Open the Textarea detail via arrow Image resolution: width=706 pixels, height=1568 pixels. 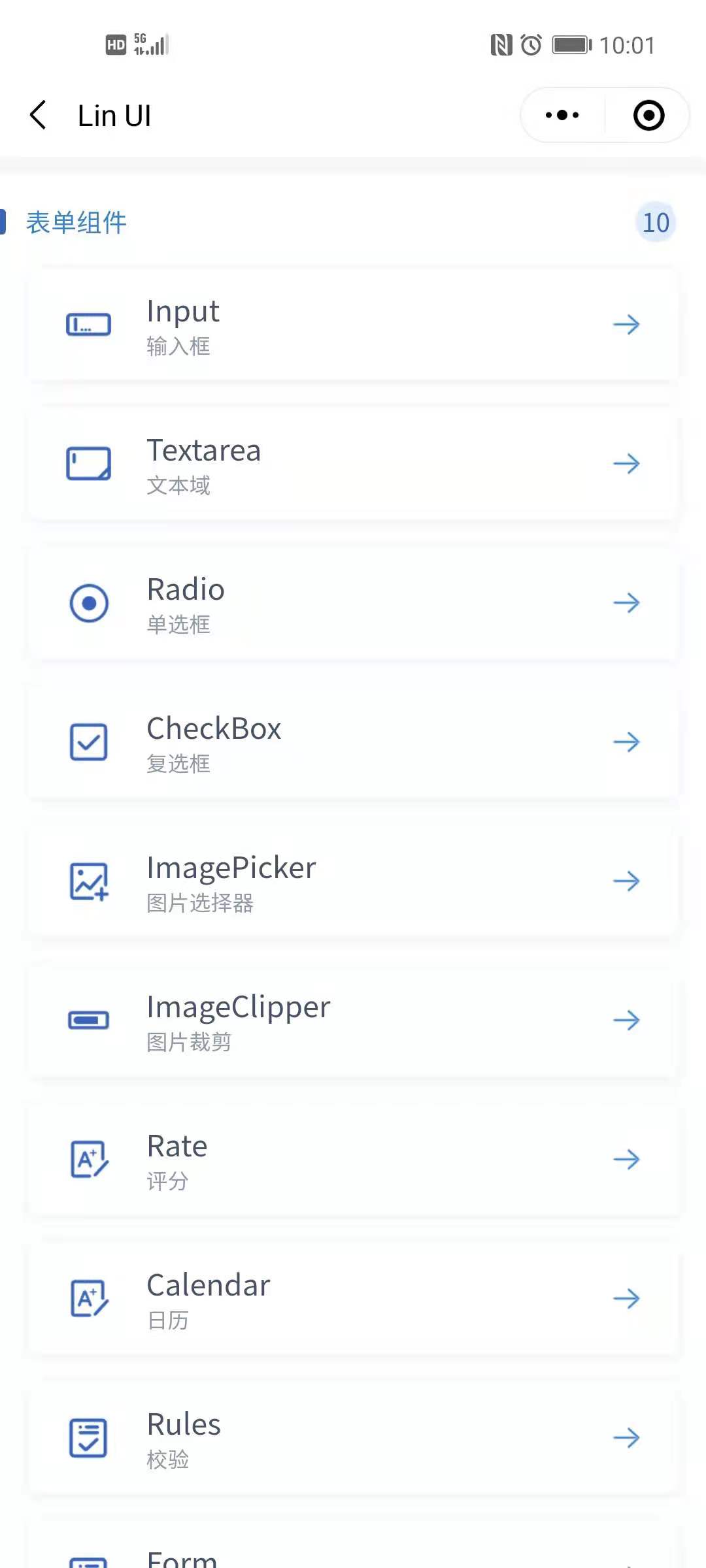click(x=626, y=463)
